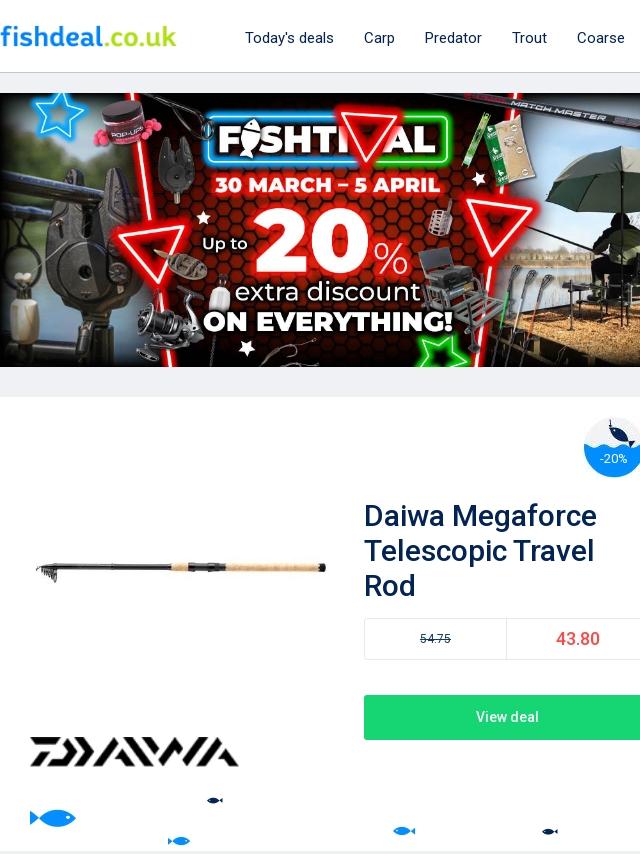
Task: Open the Daiwa telescopic rod product image
Action: (x=181, y=569)
